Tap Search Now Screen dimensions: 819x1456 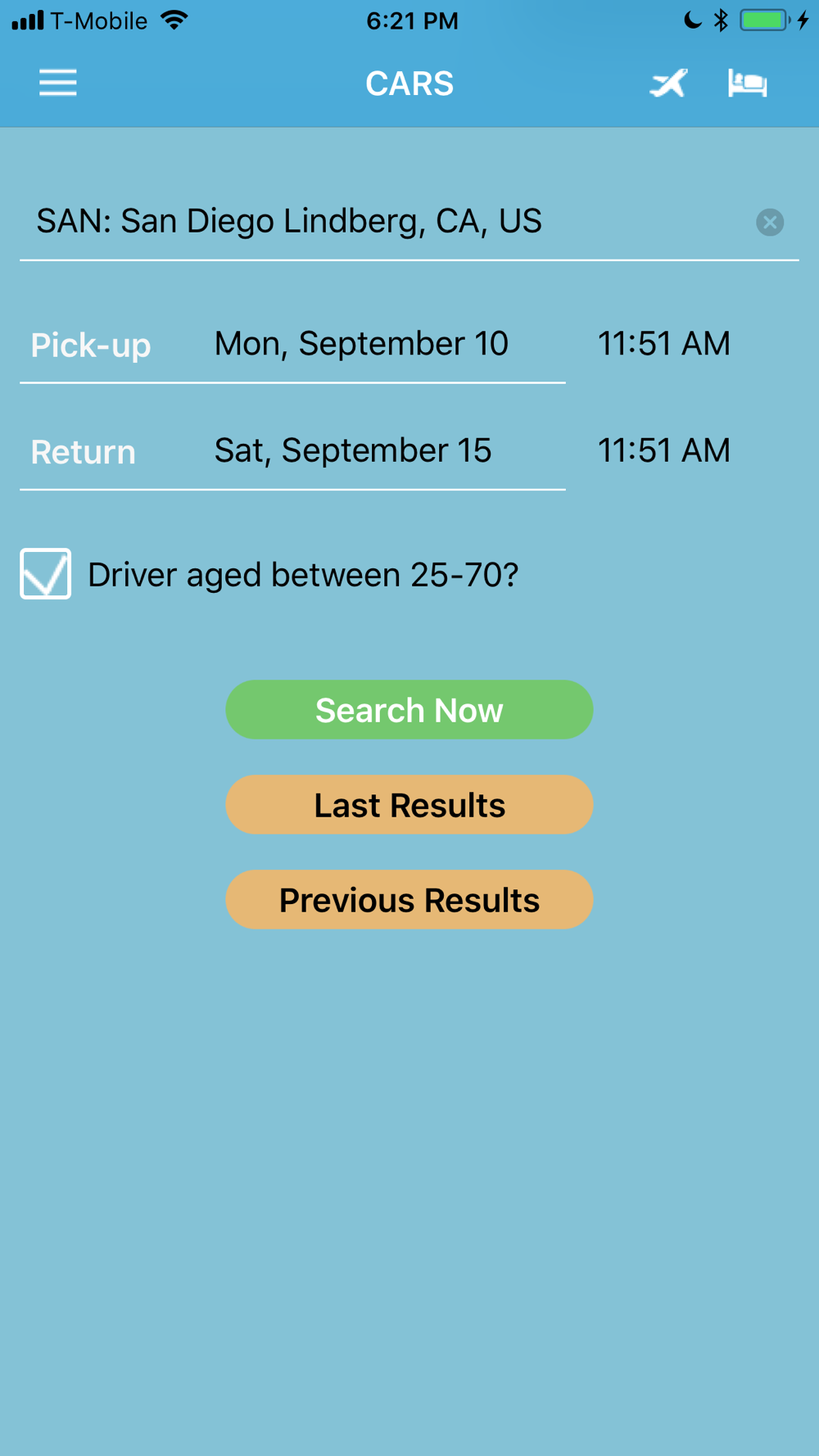coord(409,710)
